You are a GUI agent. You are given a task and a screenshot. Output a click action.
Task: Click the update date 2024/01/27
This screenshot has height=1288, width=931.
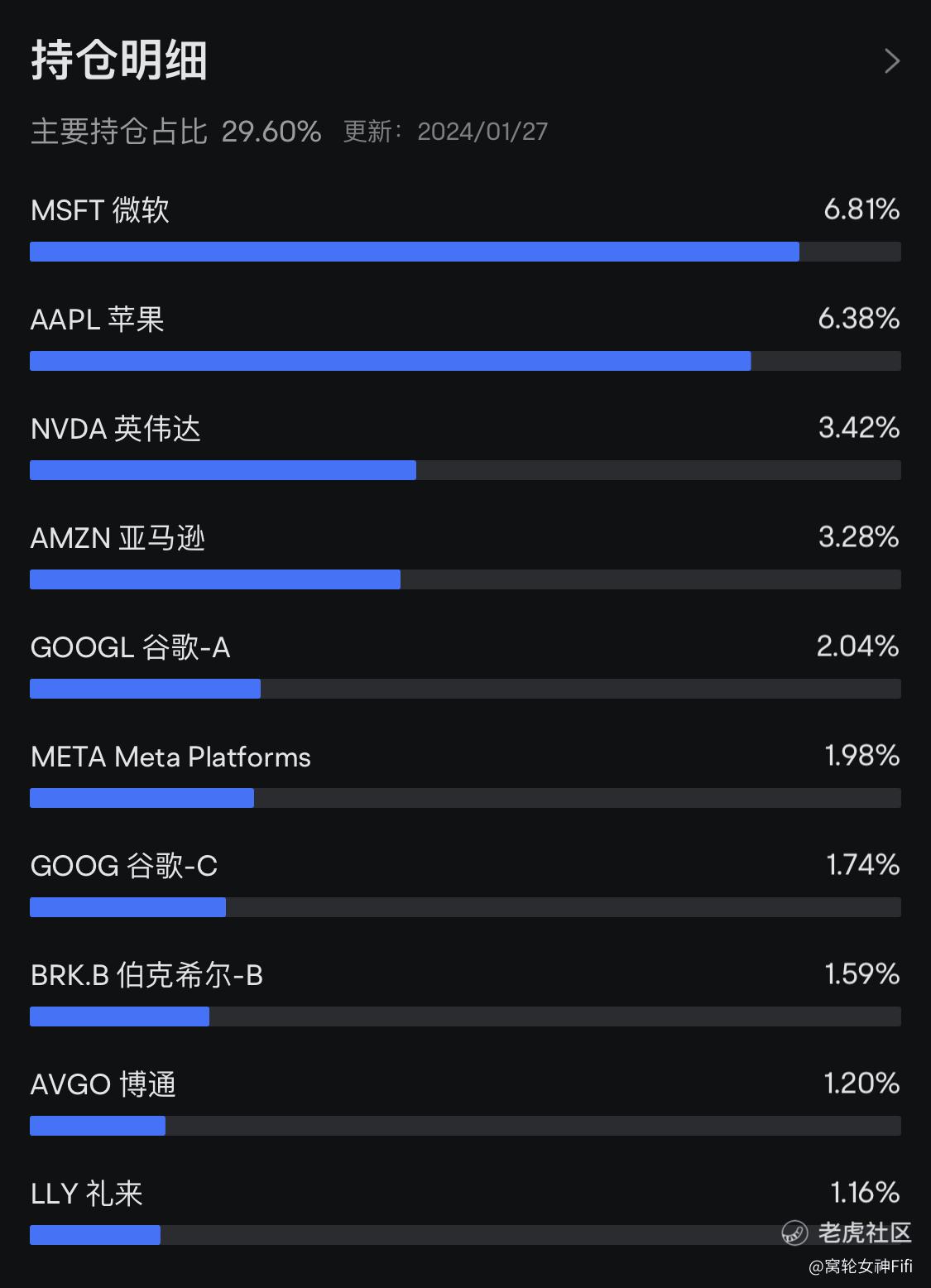(x=483, y=131)
